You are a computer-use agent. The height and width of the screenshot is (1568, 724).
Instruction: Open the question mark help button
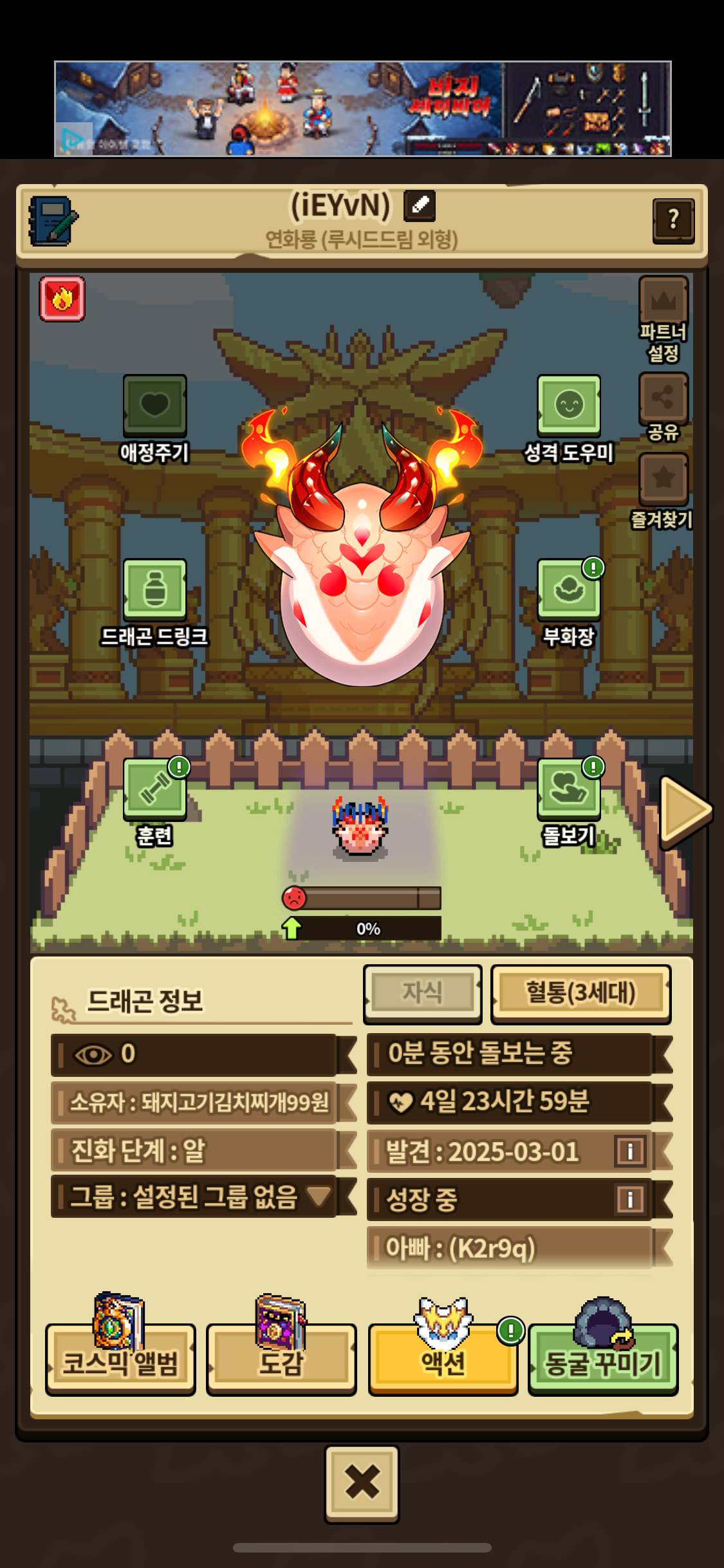click(673, 220)
